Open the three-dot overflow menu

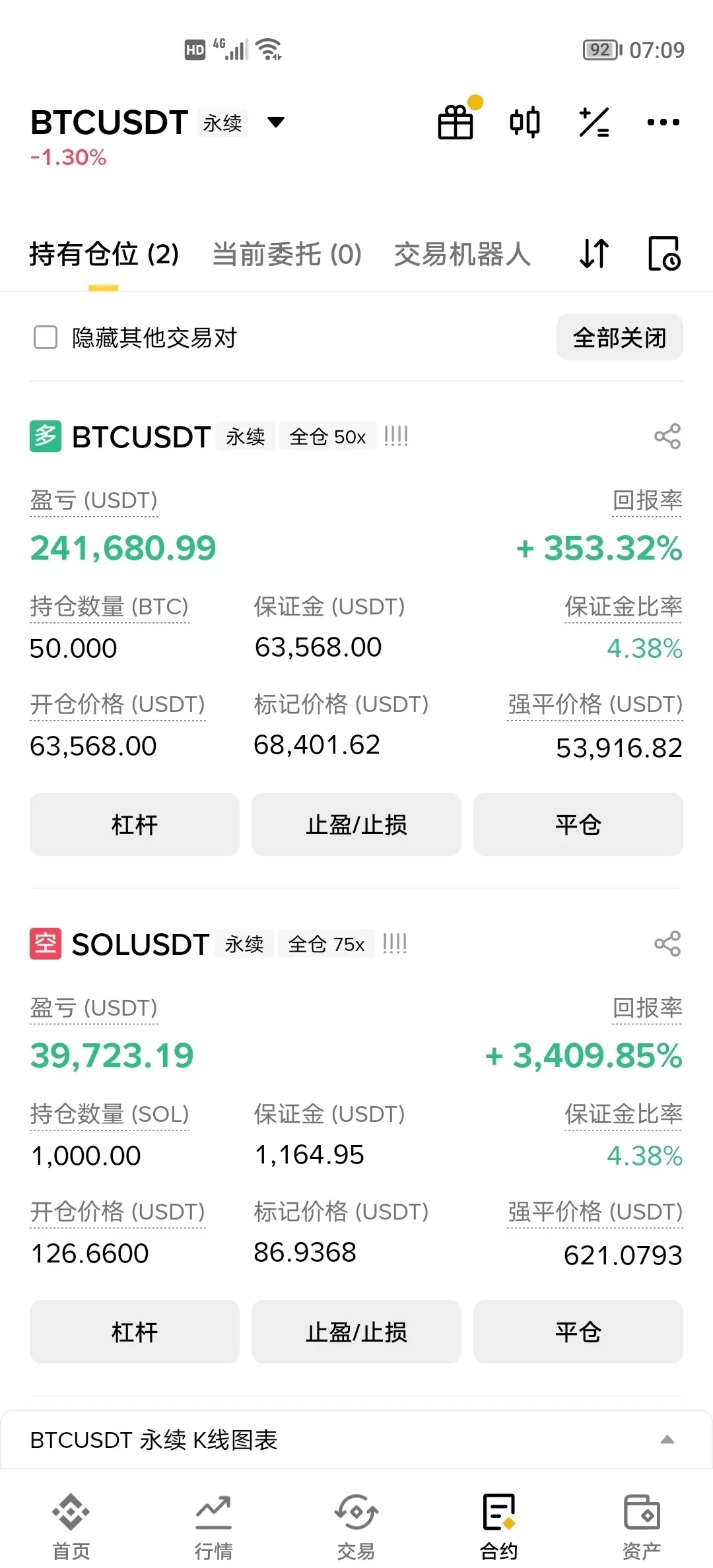coord(663,122)
